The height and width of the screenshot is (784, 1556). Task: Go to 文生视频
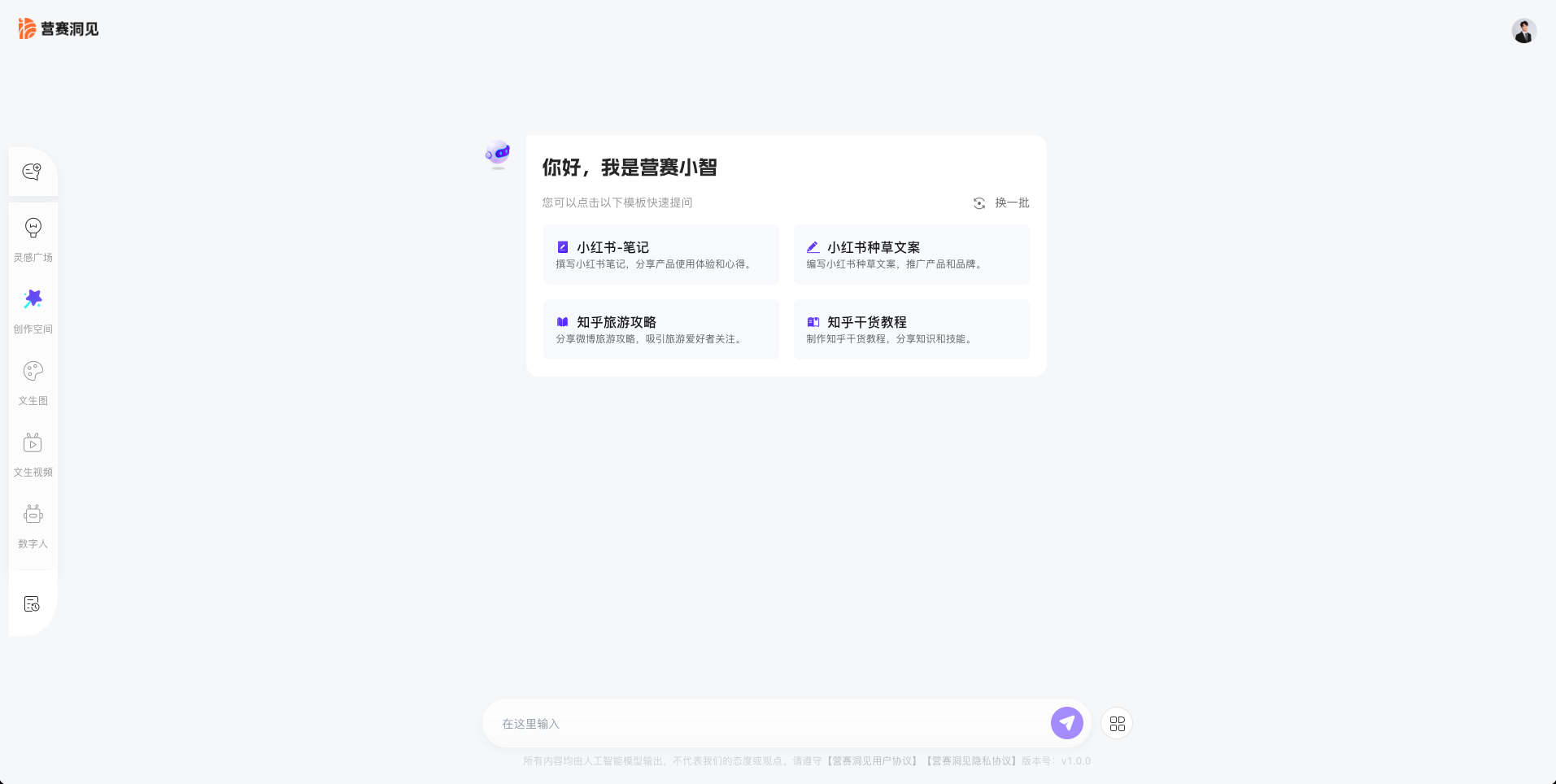click(x=33, y=453)
